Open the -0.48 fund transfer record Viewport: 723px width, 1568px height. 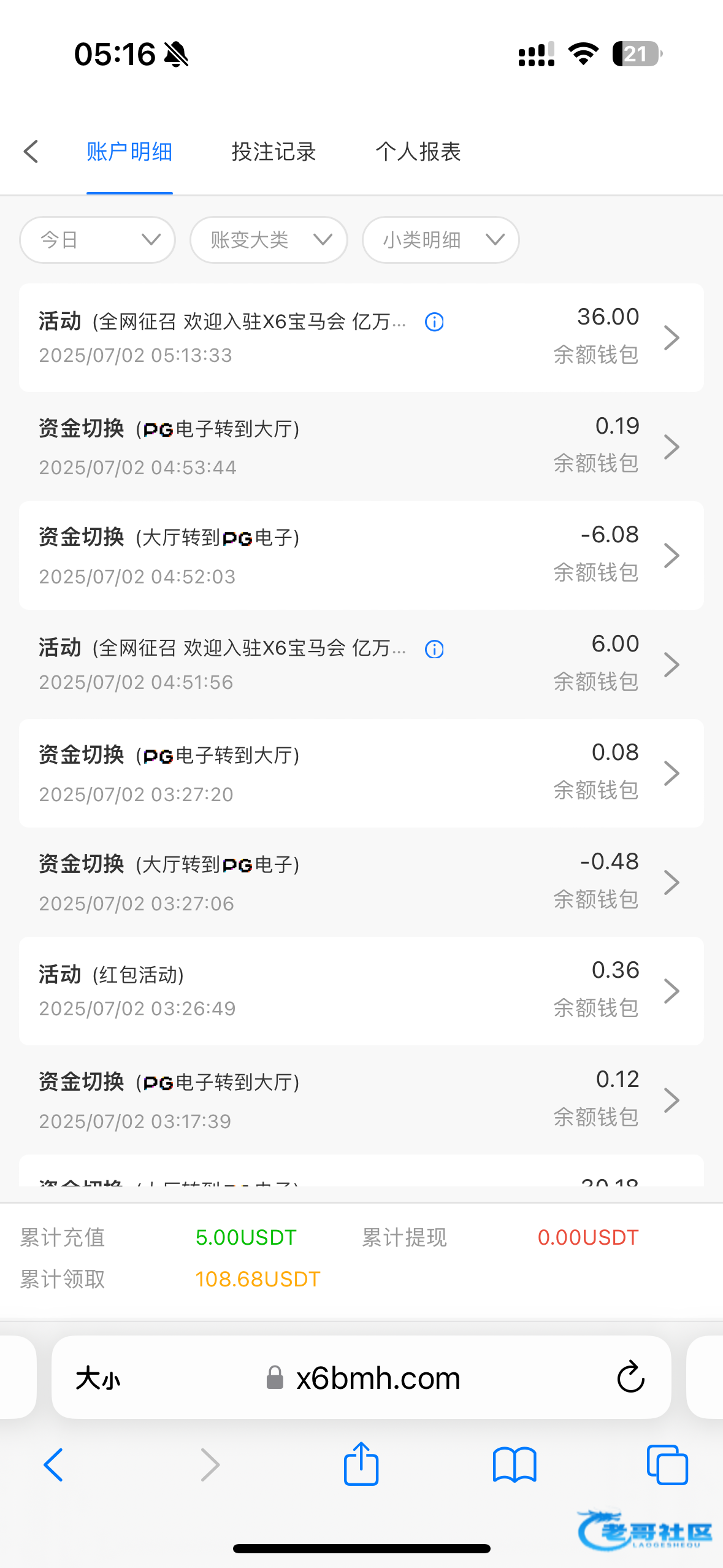coord(361,882)
